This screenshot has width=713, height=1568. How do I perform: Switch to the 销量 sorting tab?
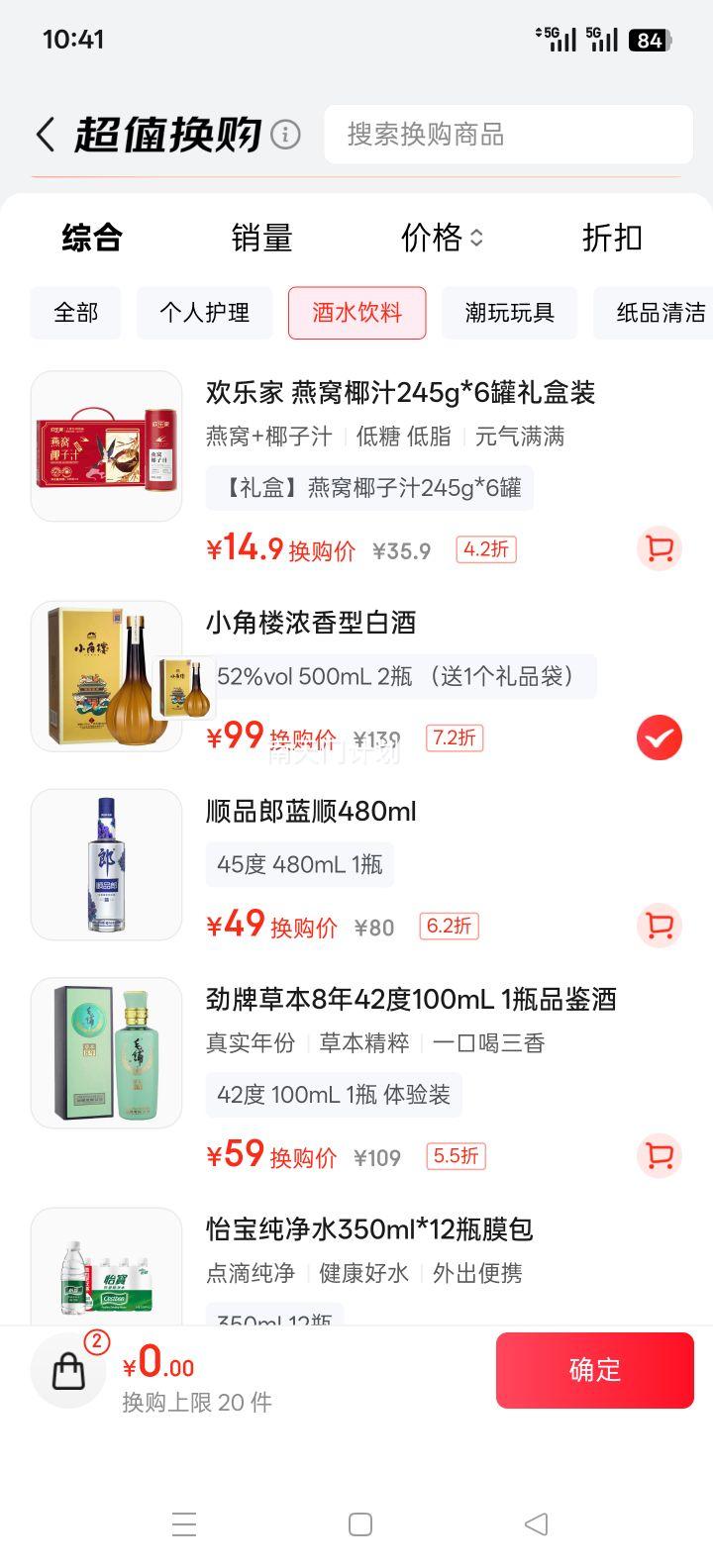click(262, 239)
